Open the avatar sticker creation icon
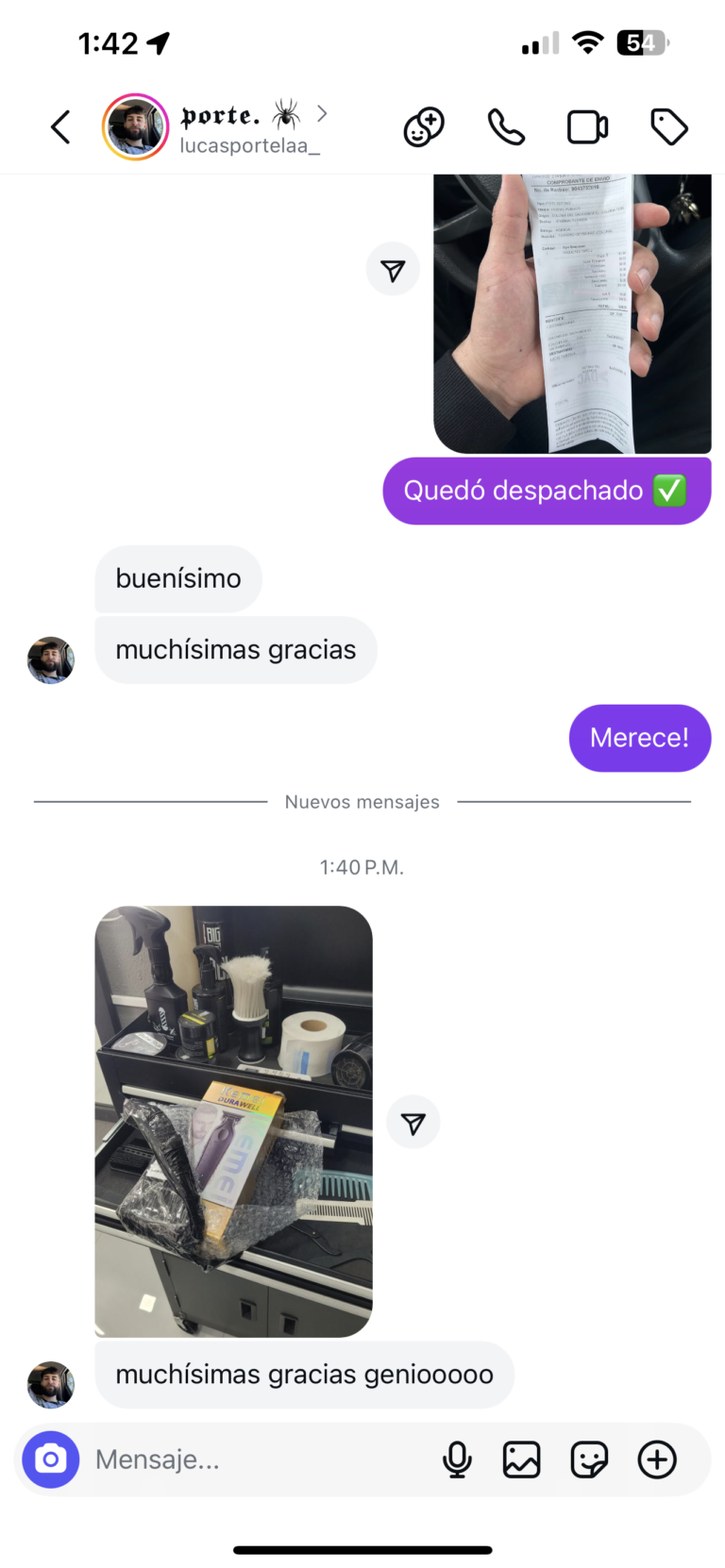725x1568 pixels. point(424,126)
